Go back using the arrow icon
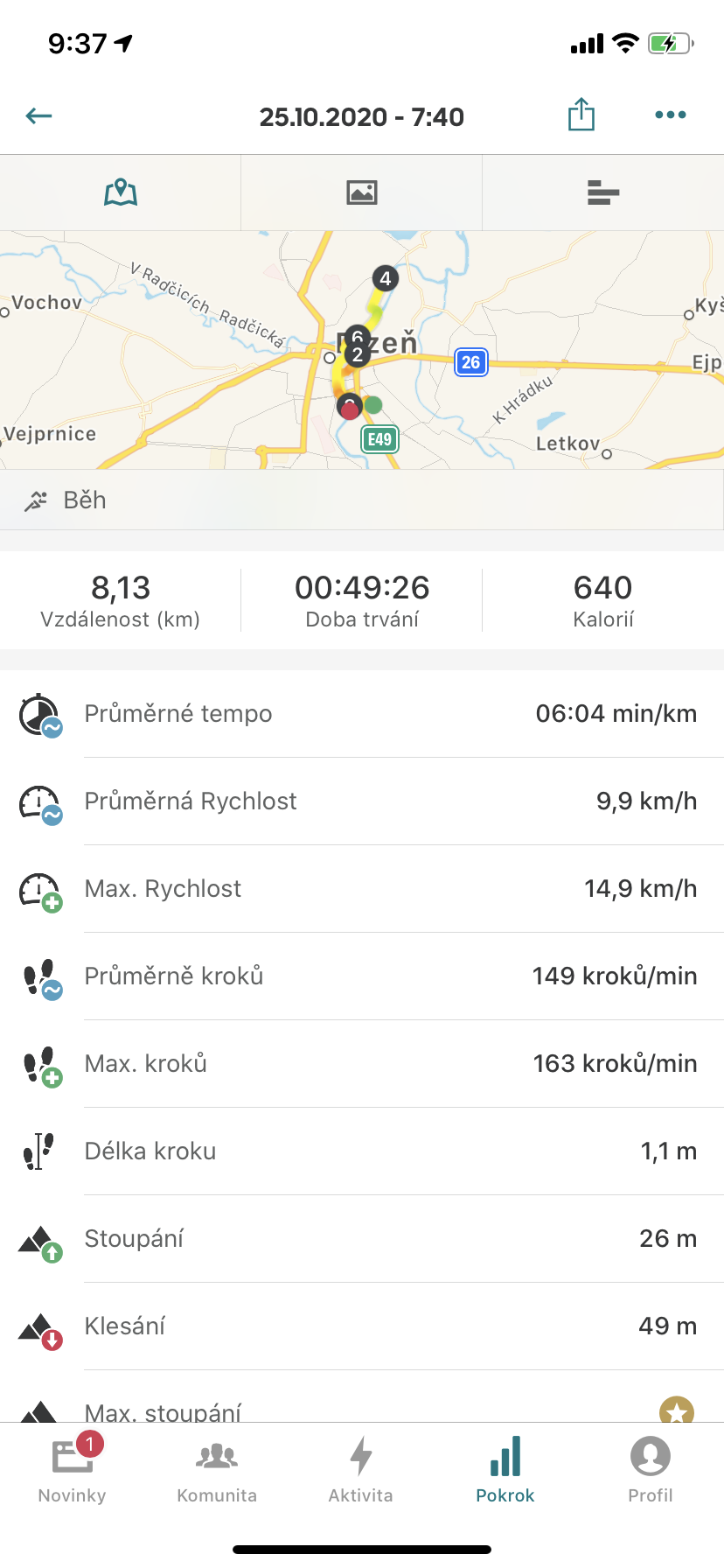Image resolution: width=724 pixels, height=1568 pixels. point(39,115)
